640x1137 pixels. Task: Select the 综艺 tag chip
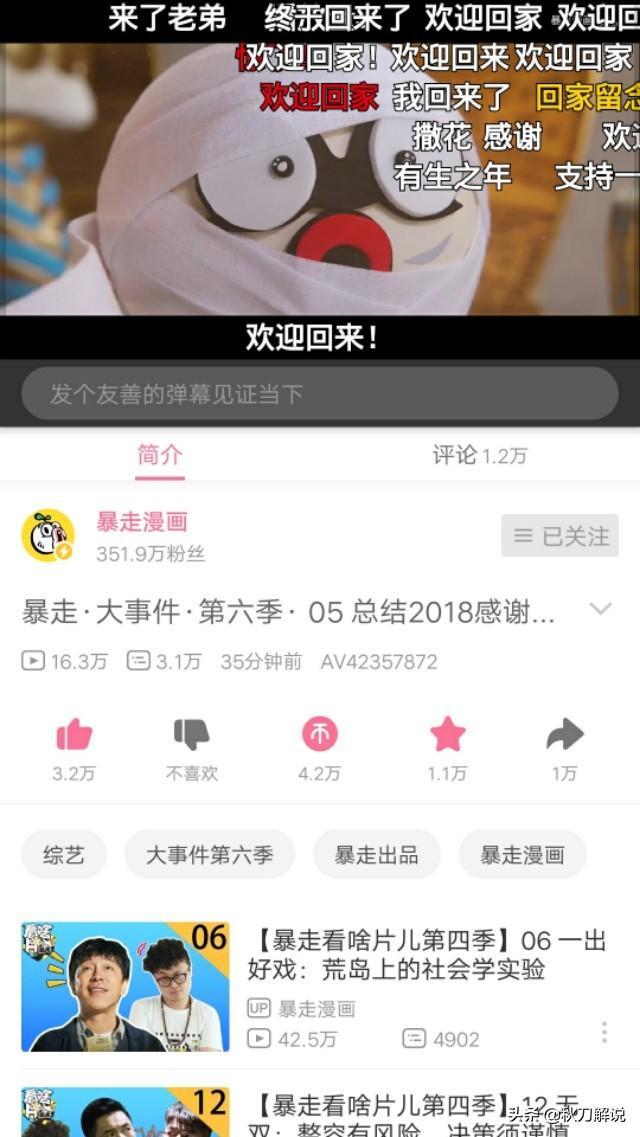coord(64,855)
